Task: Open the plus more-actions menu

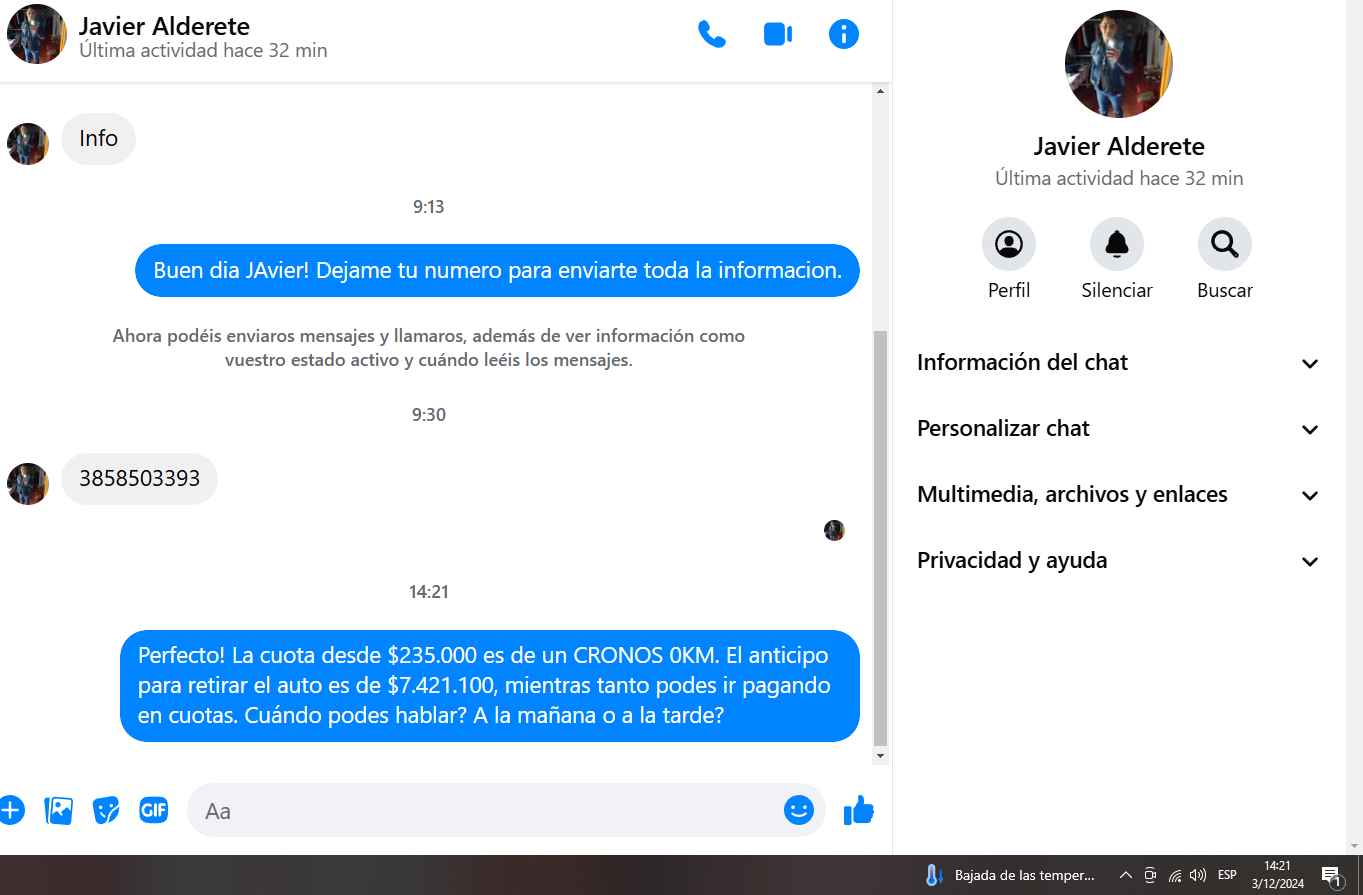Action: click(x=10, y=810)
